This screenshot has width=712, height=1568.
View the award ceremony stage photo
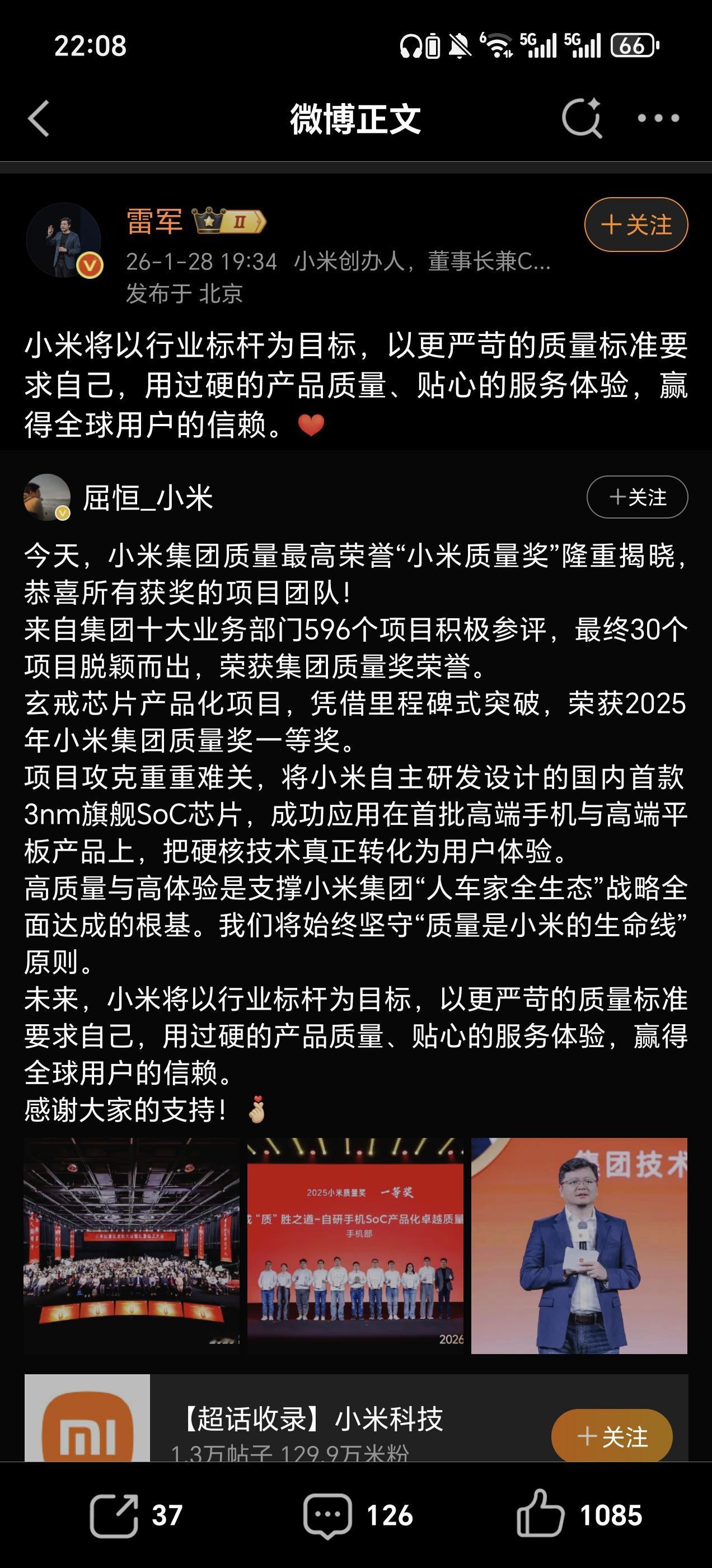point(128,1254)
